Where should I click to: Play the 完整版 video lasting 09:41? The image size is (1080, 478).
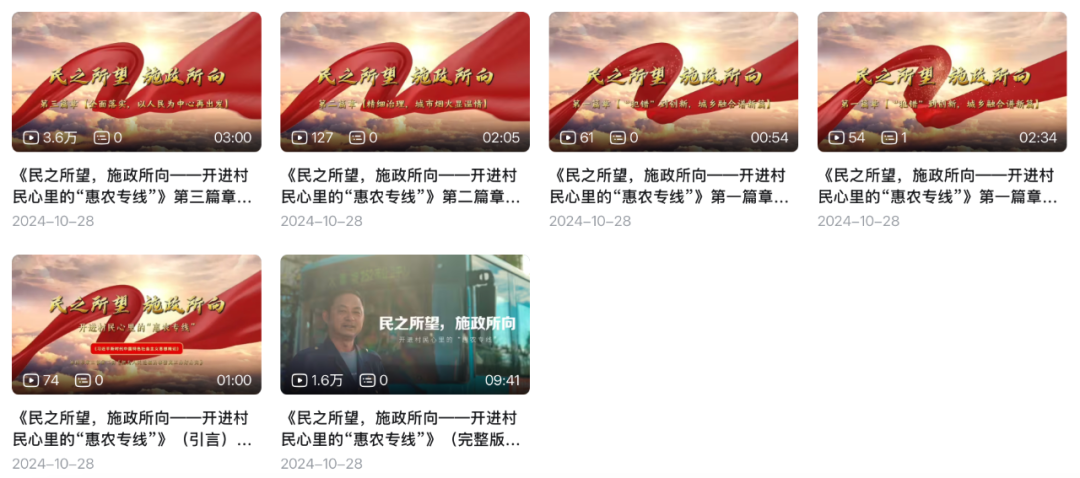point(405,324)
